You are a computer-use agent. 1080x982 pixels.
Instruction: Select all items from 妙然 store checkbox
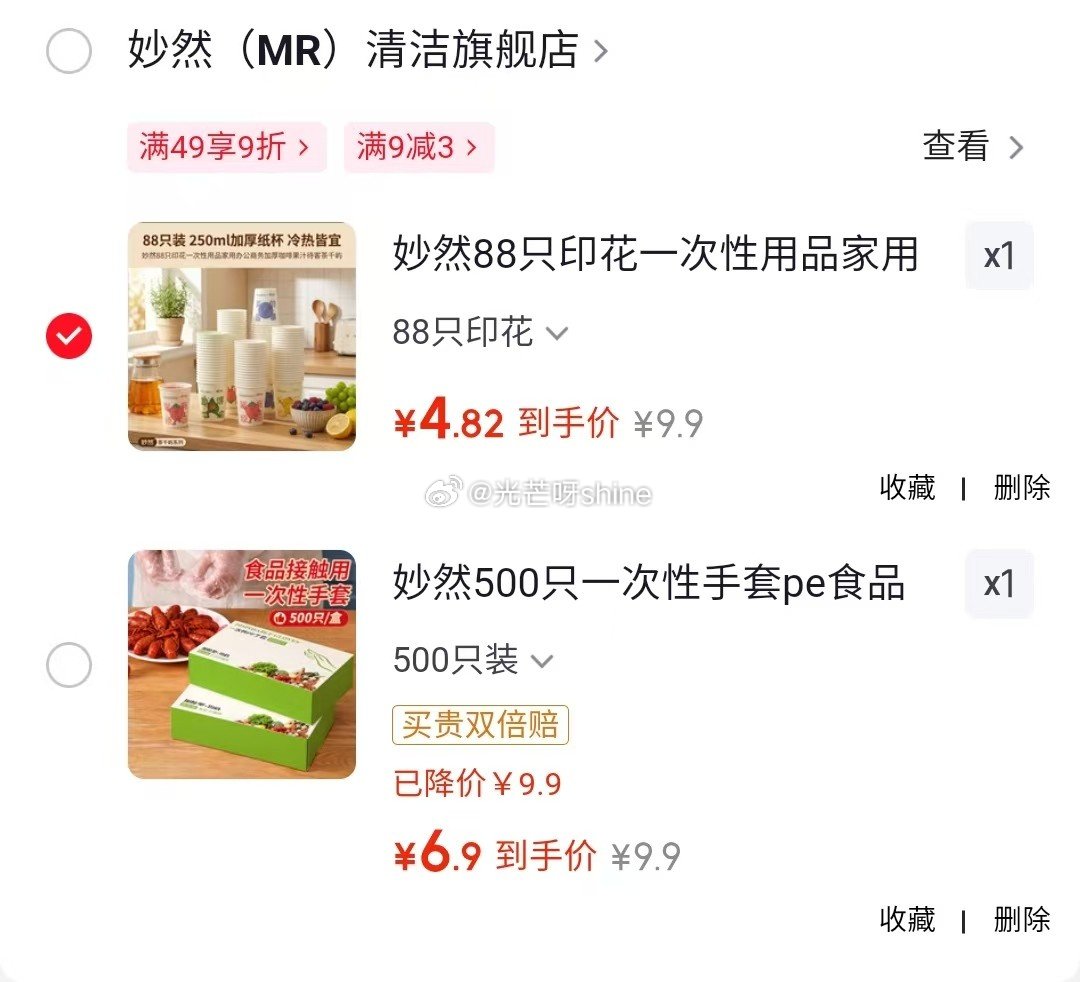[x=69, y=51]
